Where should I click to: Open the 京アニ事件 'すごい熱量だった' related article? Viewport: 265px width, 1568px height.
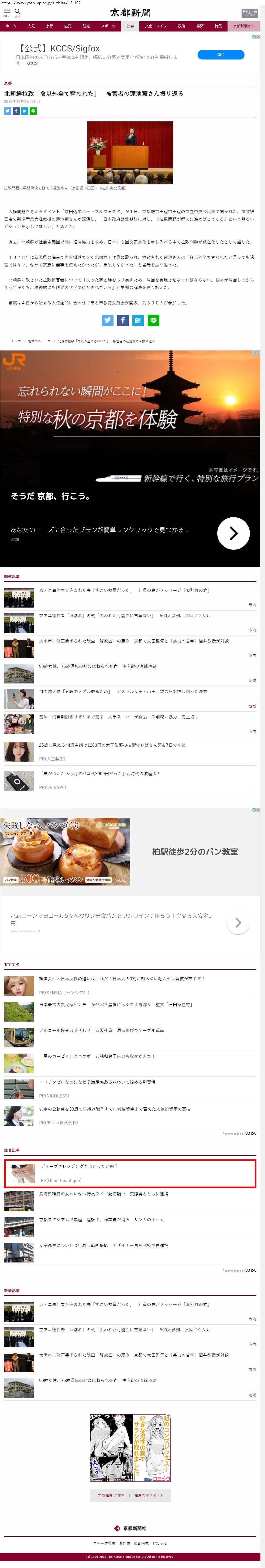pyautogui.click(x=124, y=590)
